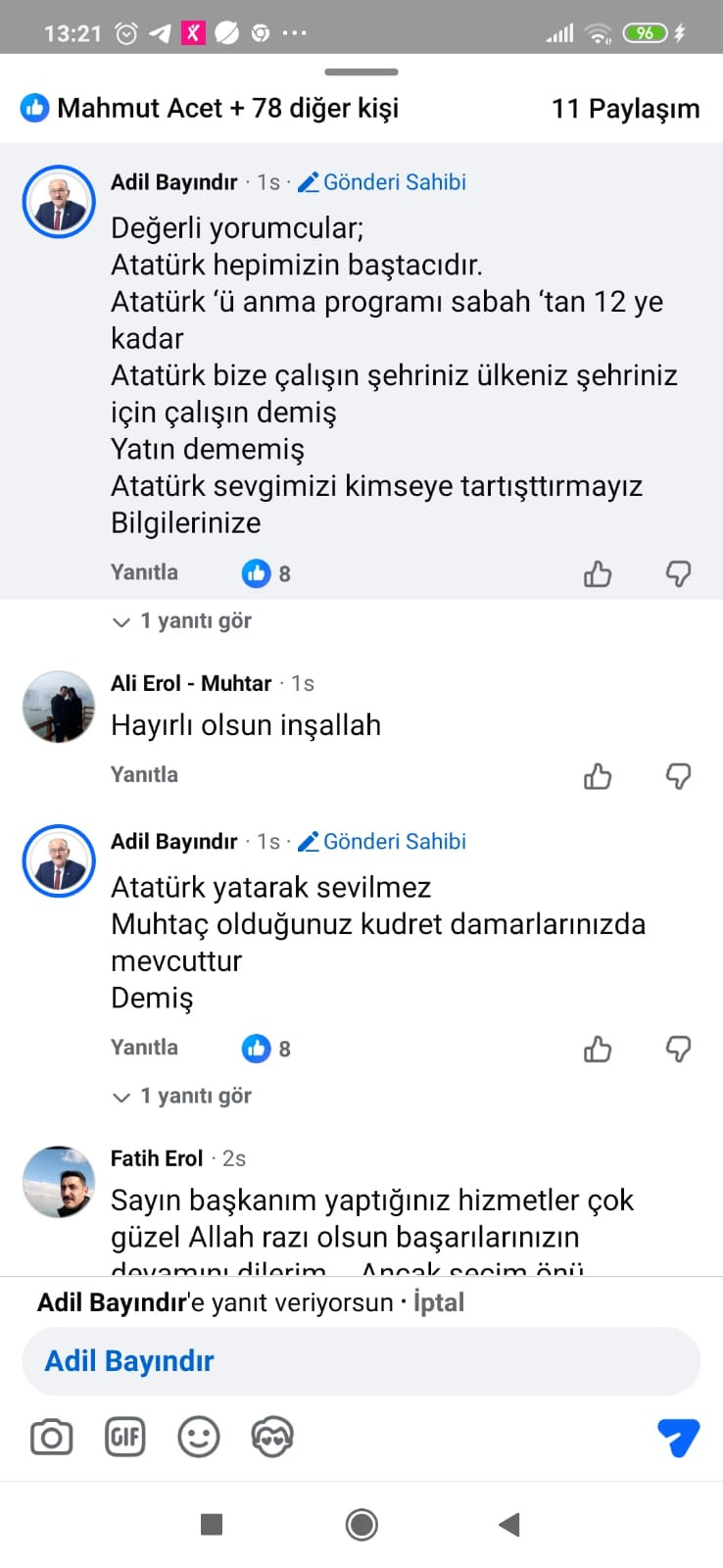Like the 'Atatürk yatarak sevilmez' comment

(x=598, y=1049)
